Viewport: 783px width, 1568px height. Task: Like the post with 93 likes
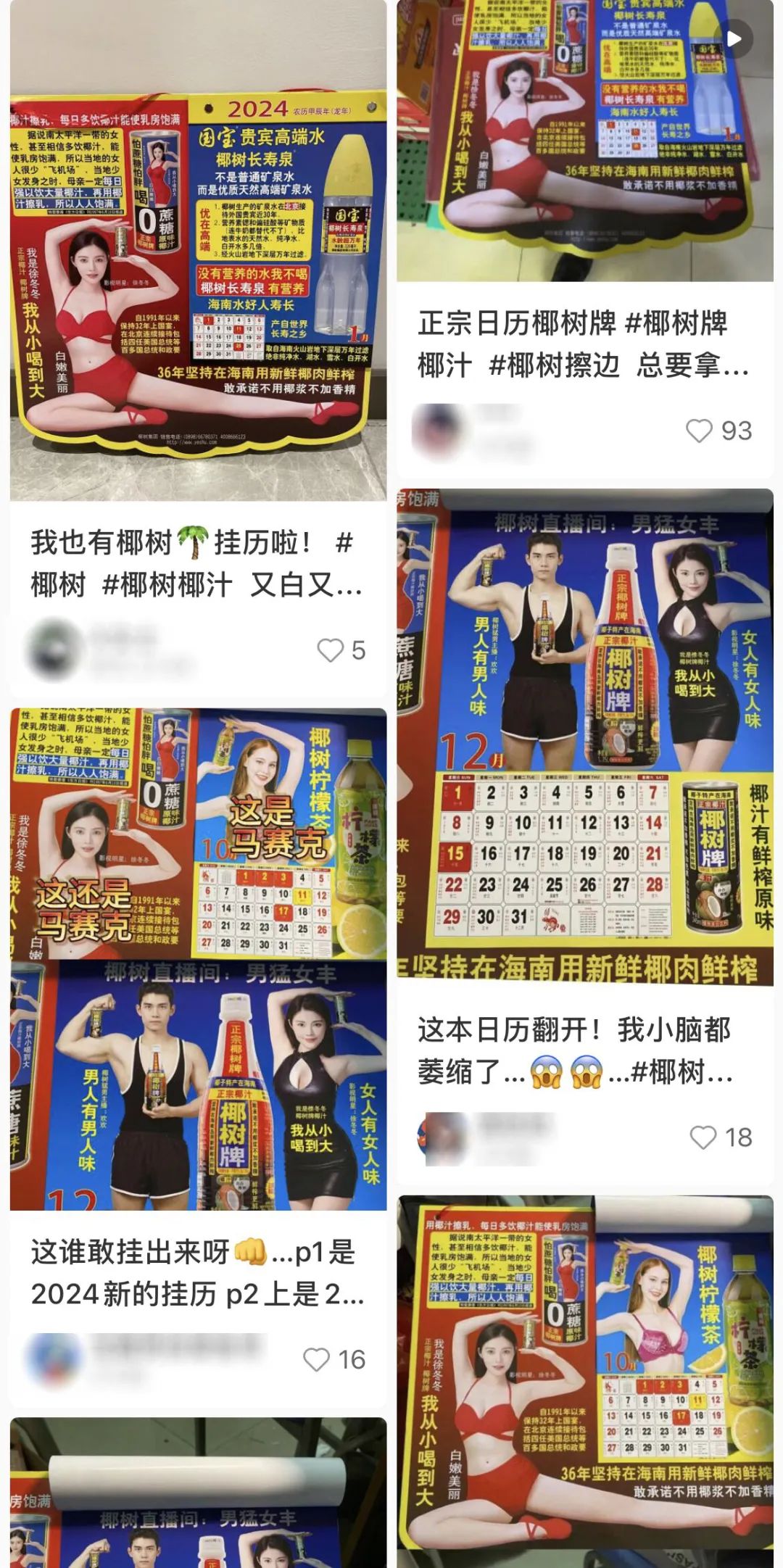pyautogui.click(x=699, y=431)
